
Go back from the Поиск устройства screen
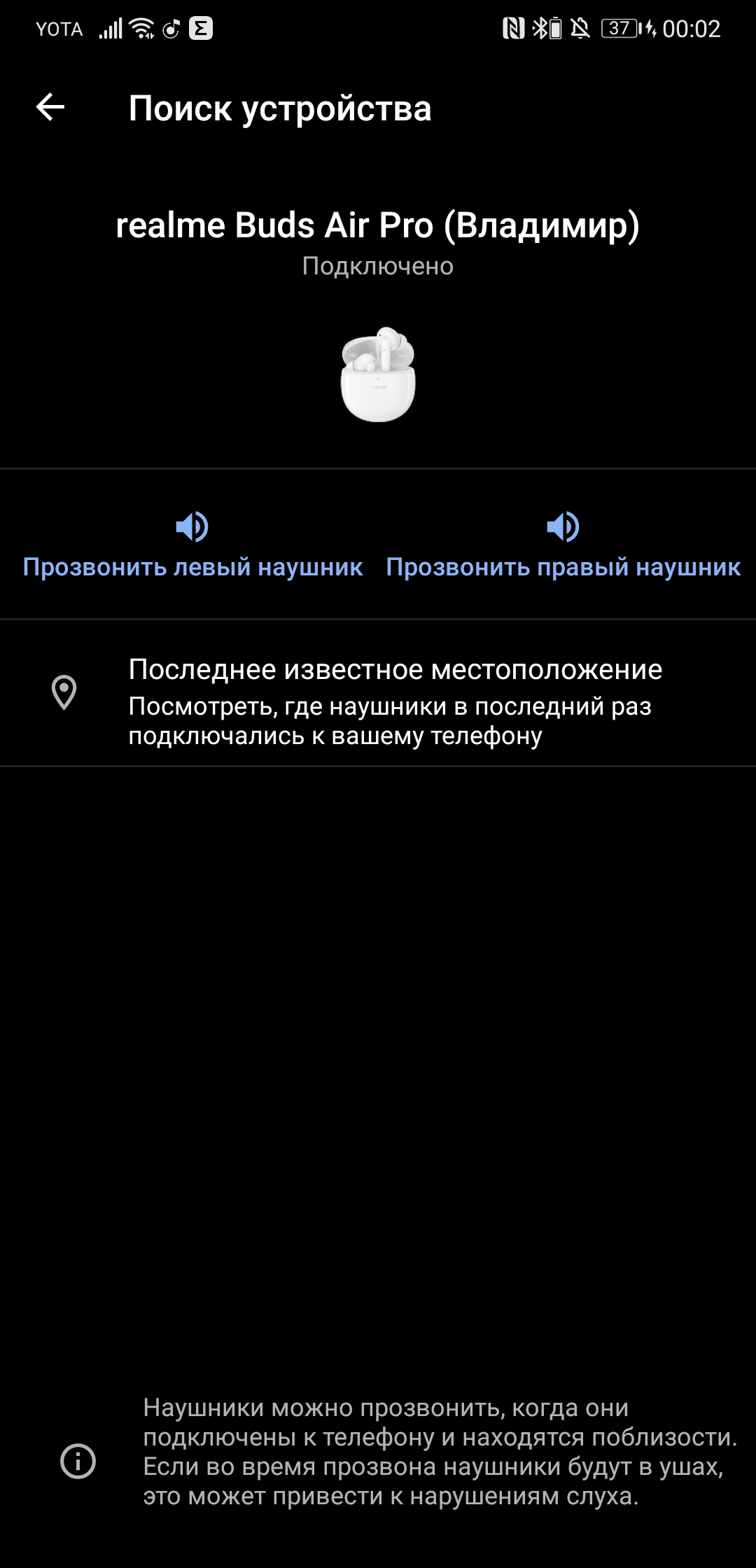[x=50, y=108]
